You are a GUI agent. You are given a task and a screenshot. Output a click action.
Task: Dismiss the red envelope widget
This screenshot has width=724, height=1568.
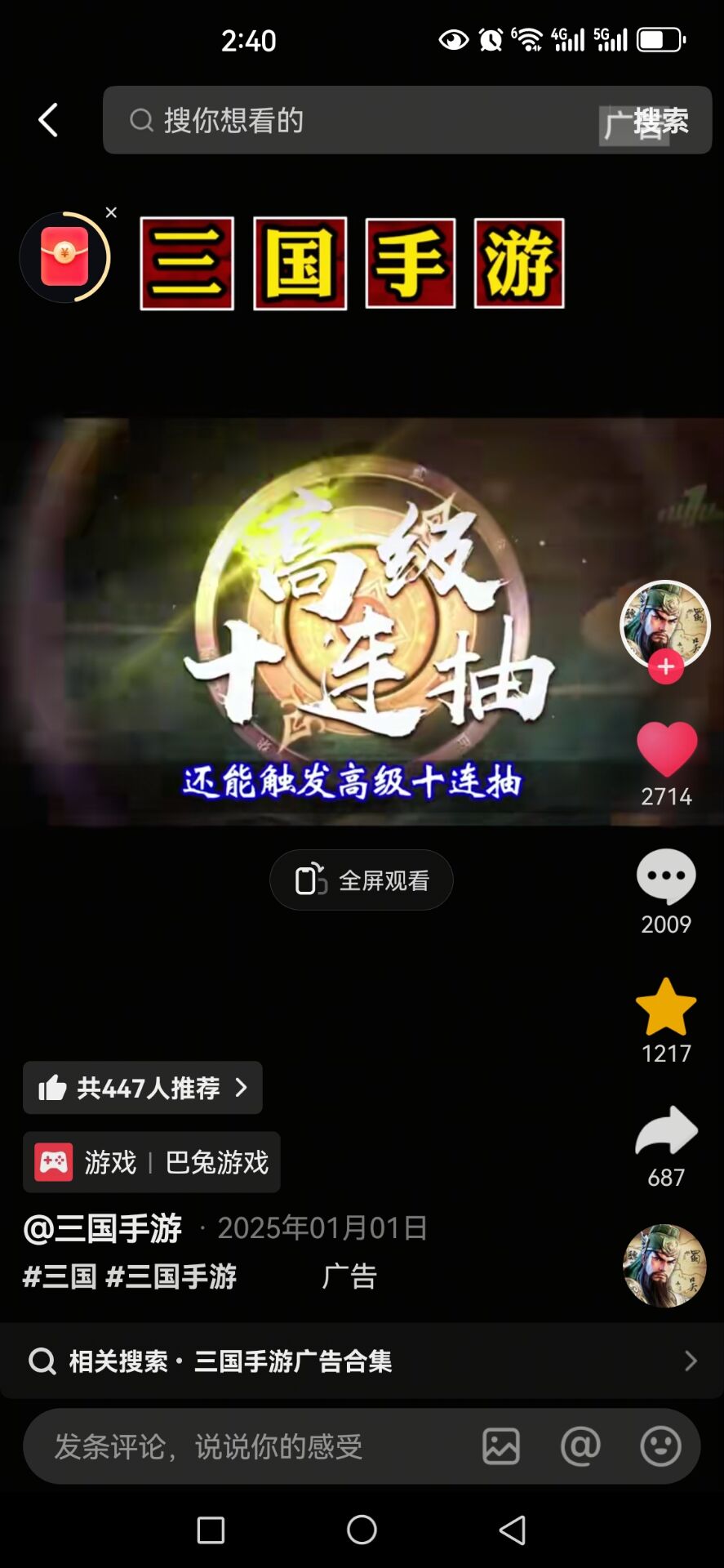112,212
